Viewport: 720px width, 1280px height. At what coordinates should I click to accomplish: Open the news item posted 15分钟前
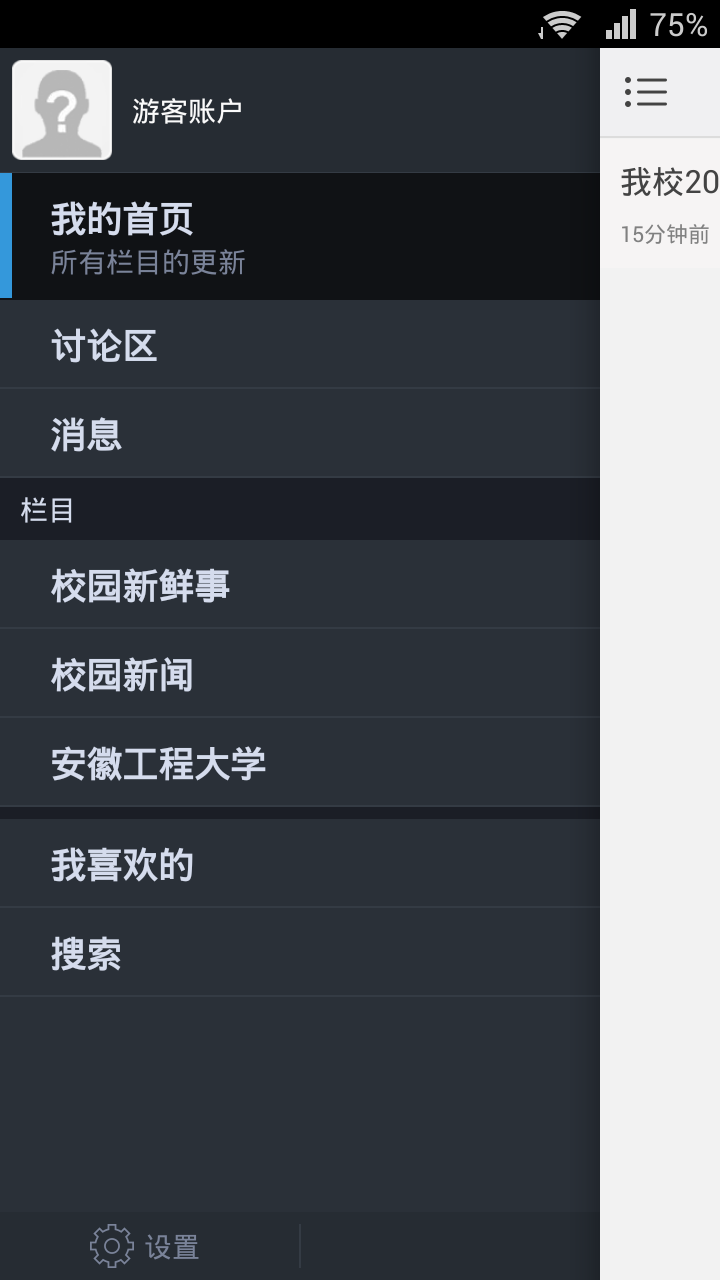tap(660, 203)
